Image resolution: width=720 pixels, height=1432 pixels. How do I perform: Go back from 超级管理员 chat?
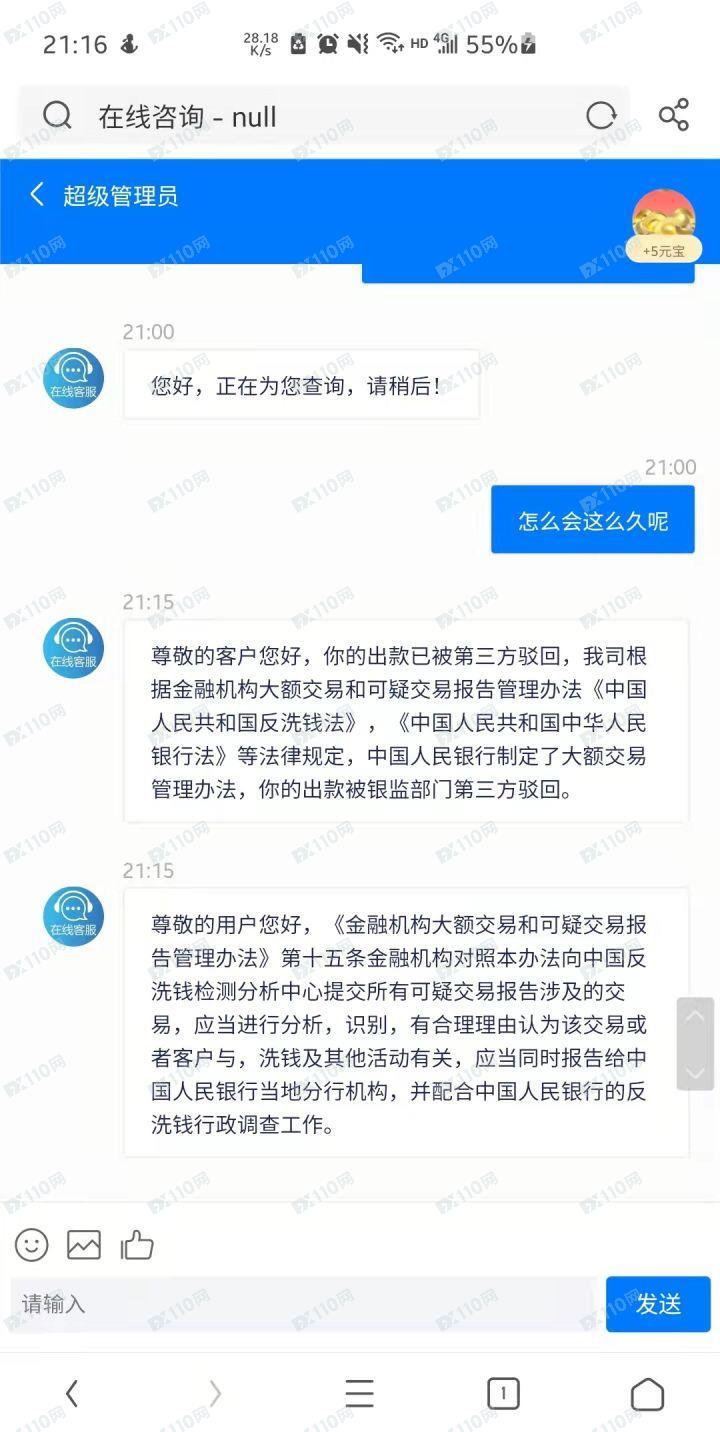pos(38,195)
